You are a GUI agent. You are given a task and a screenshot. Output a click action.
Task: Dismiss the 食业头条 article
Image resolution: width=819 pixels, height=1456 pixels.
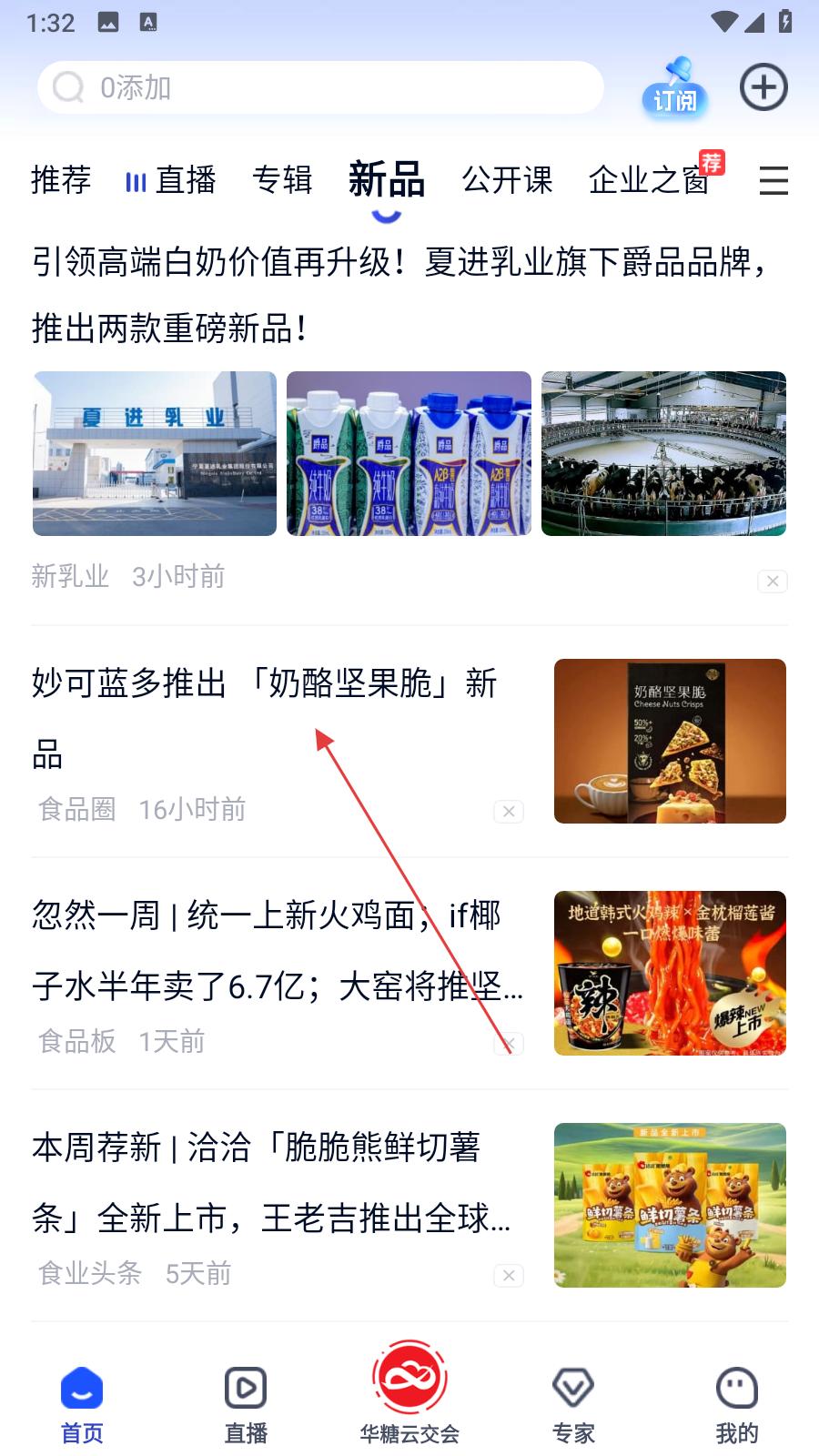(509, 1276)
